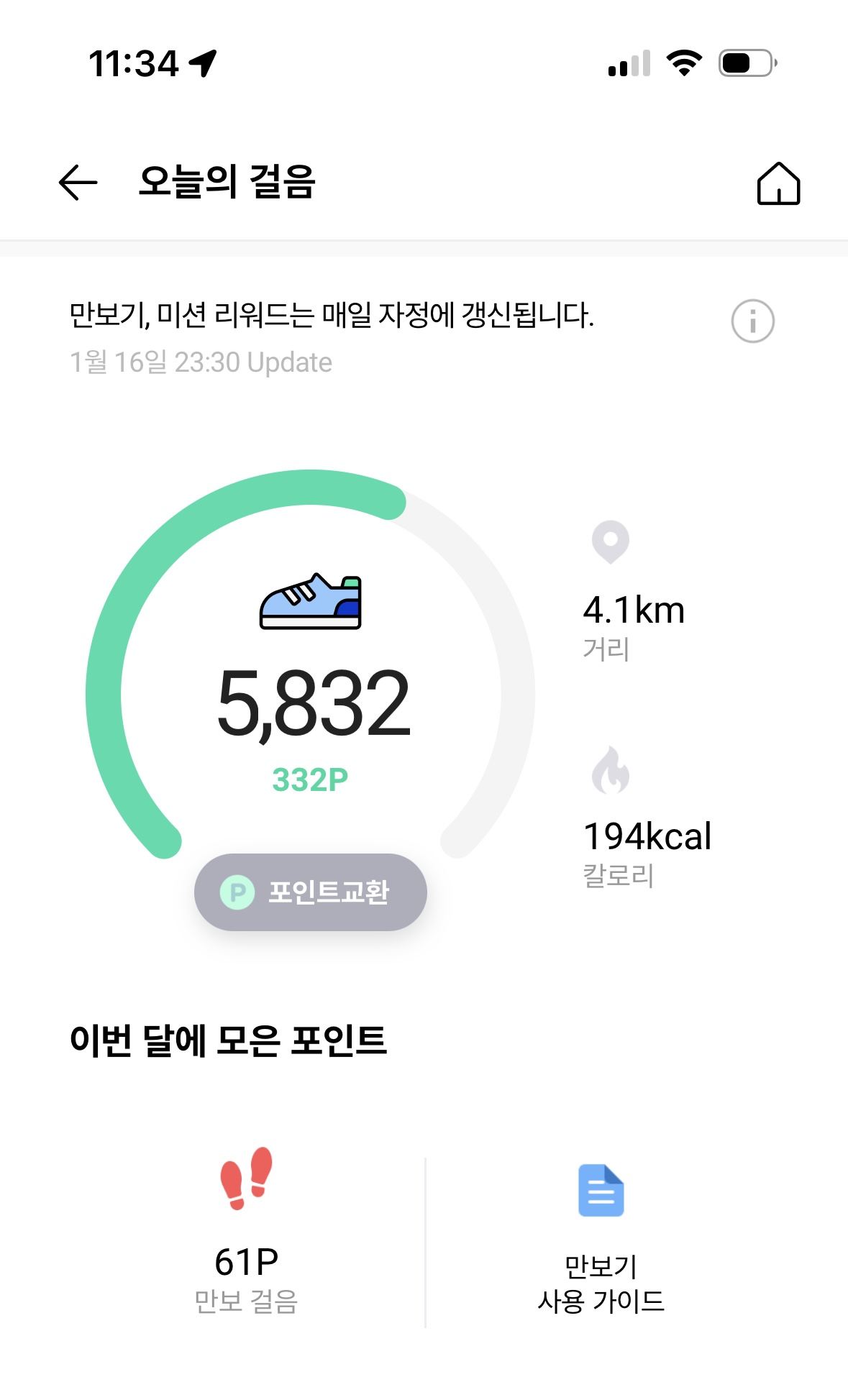
Task: Open 만보기 사용 가이드
Action: click(601, 1240)
